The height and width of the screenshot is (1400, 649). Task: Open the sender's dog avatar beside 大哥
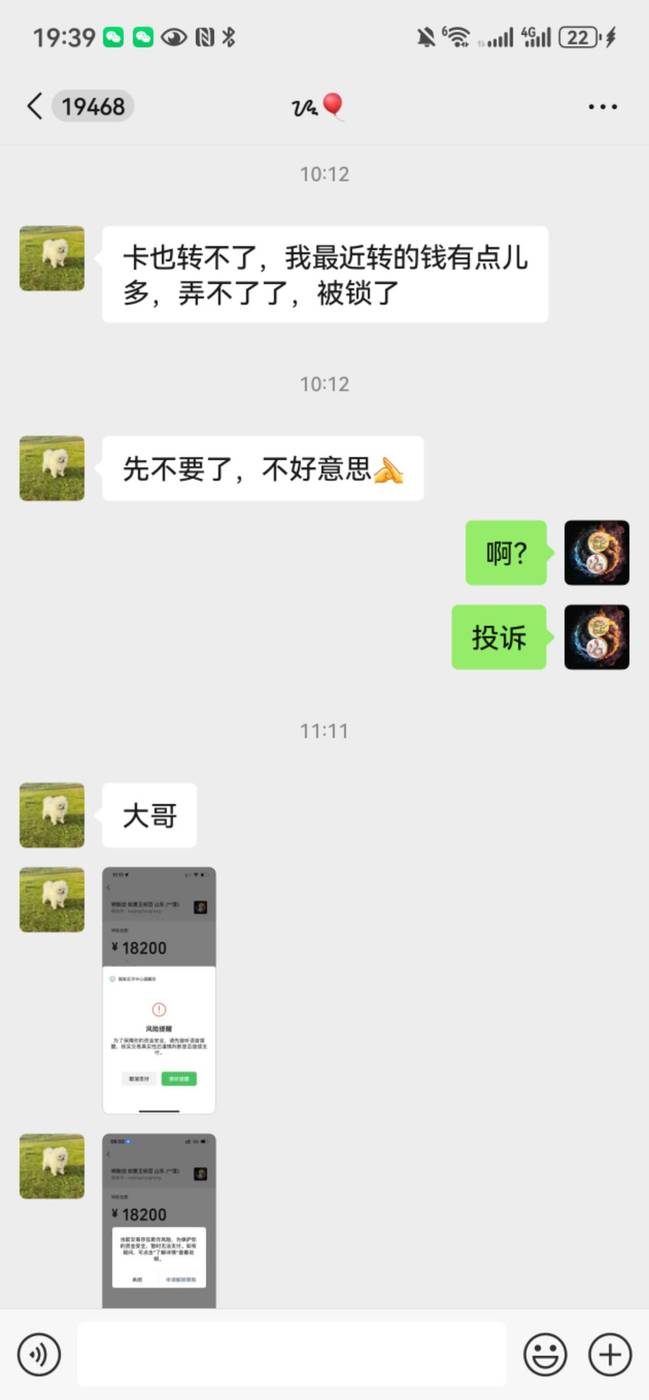[x=52, y=815]
